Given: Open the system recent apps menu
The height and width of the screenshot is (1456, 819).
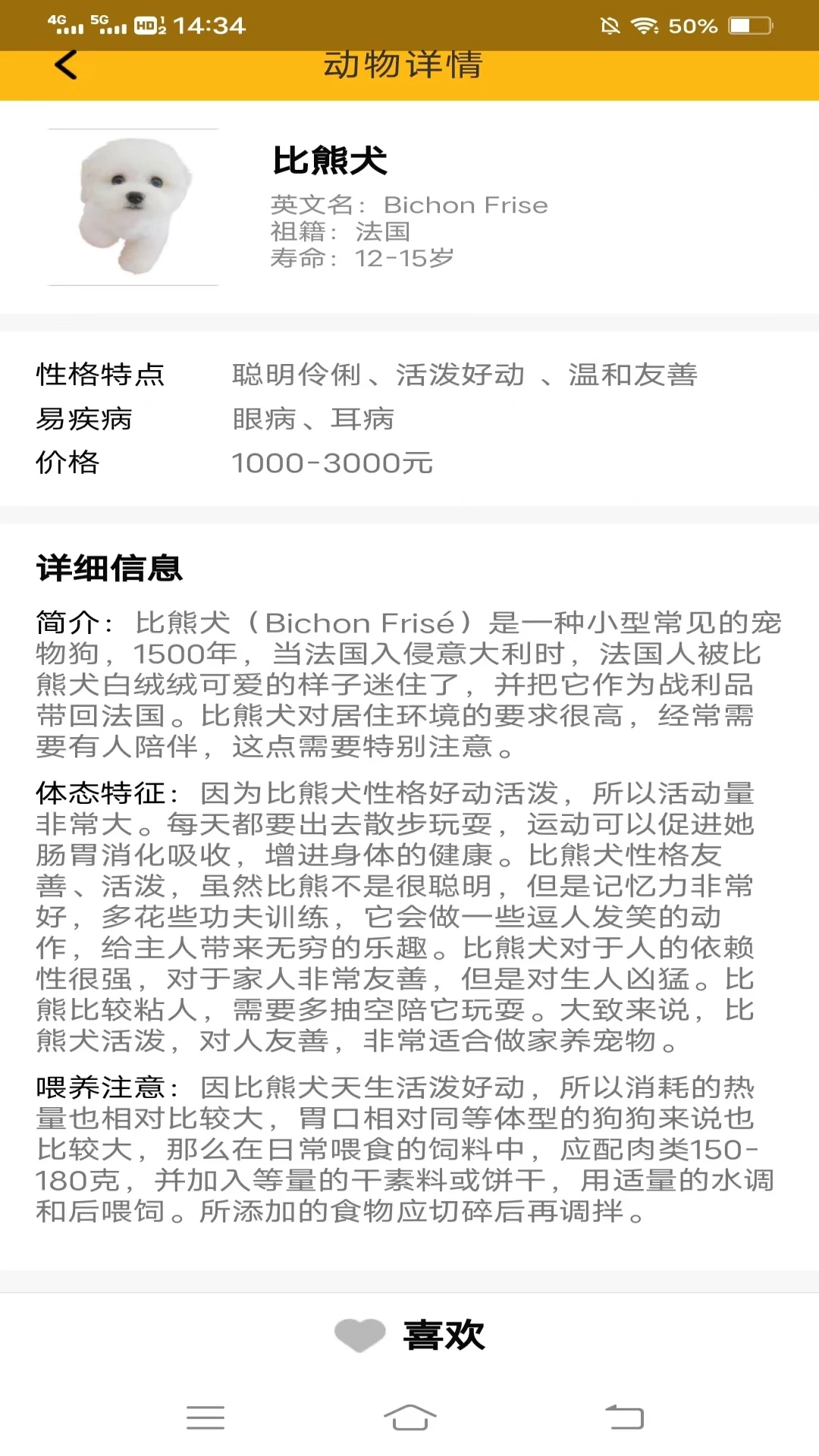Looking at the screenshot, I should pos(206,1417).
